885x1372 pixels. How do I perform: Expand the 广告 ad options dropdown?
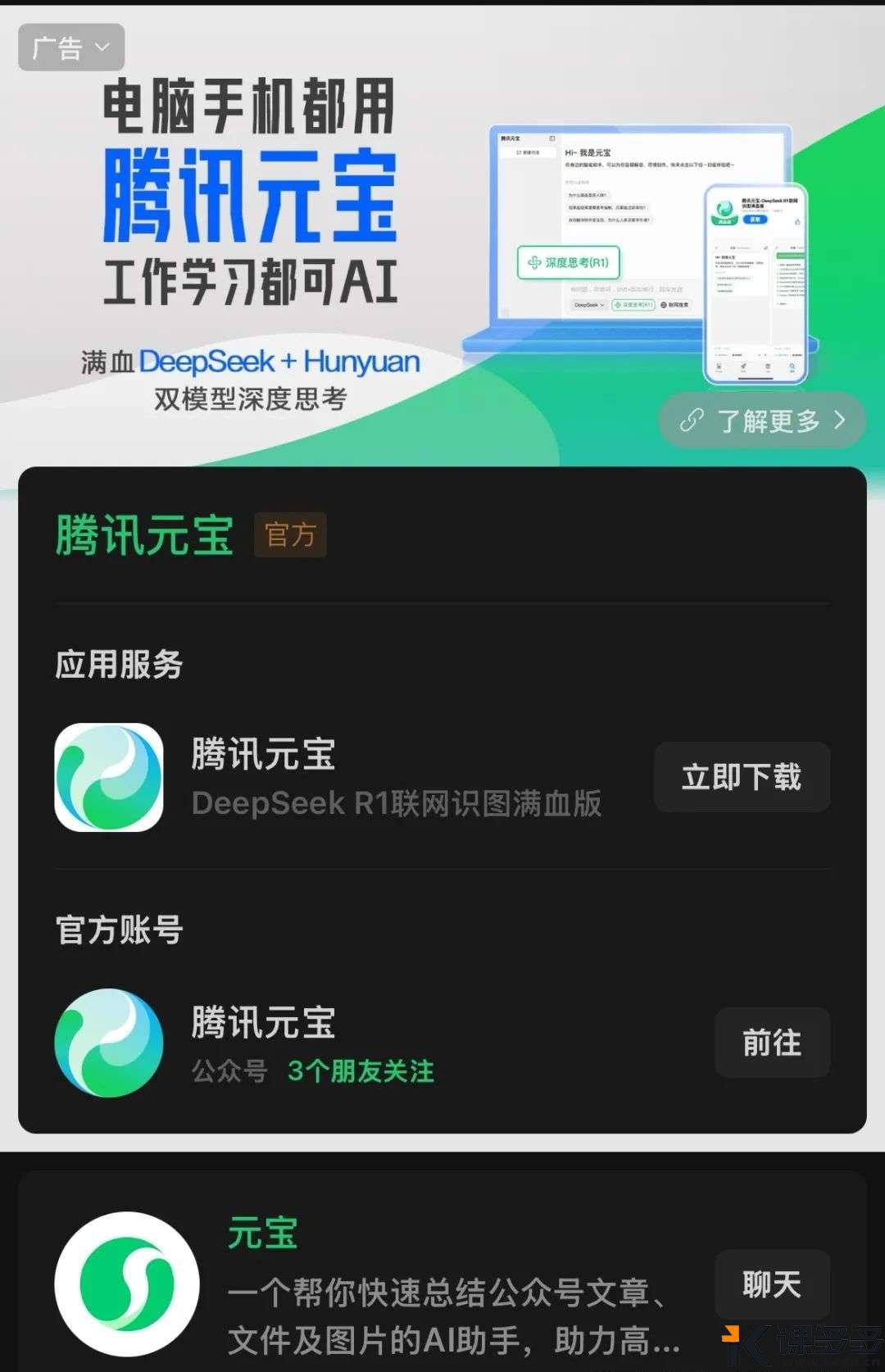tap(70, 48)
